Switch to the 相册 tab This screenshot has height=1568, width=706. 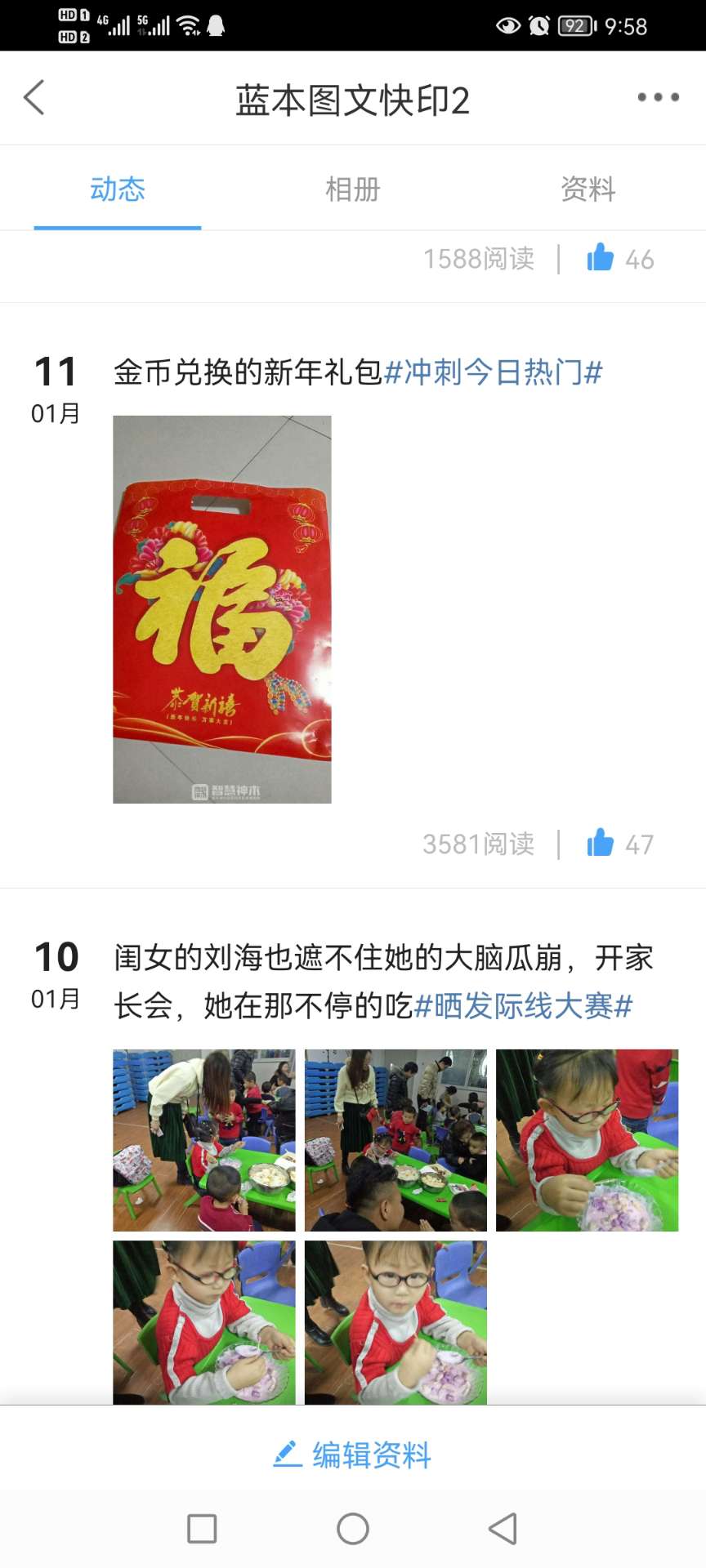pyautogui.click(x=352, y=189)
